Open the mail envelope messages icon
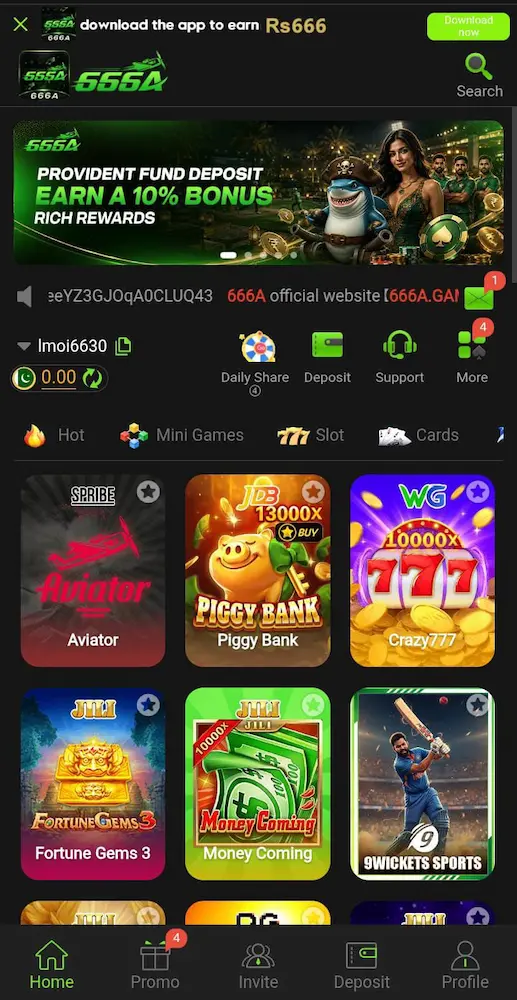Viewport: 517px width, 1000px height. pyautogui.click(x=479, y=297)
